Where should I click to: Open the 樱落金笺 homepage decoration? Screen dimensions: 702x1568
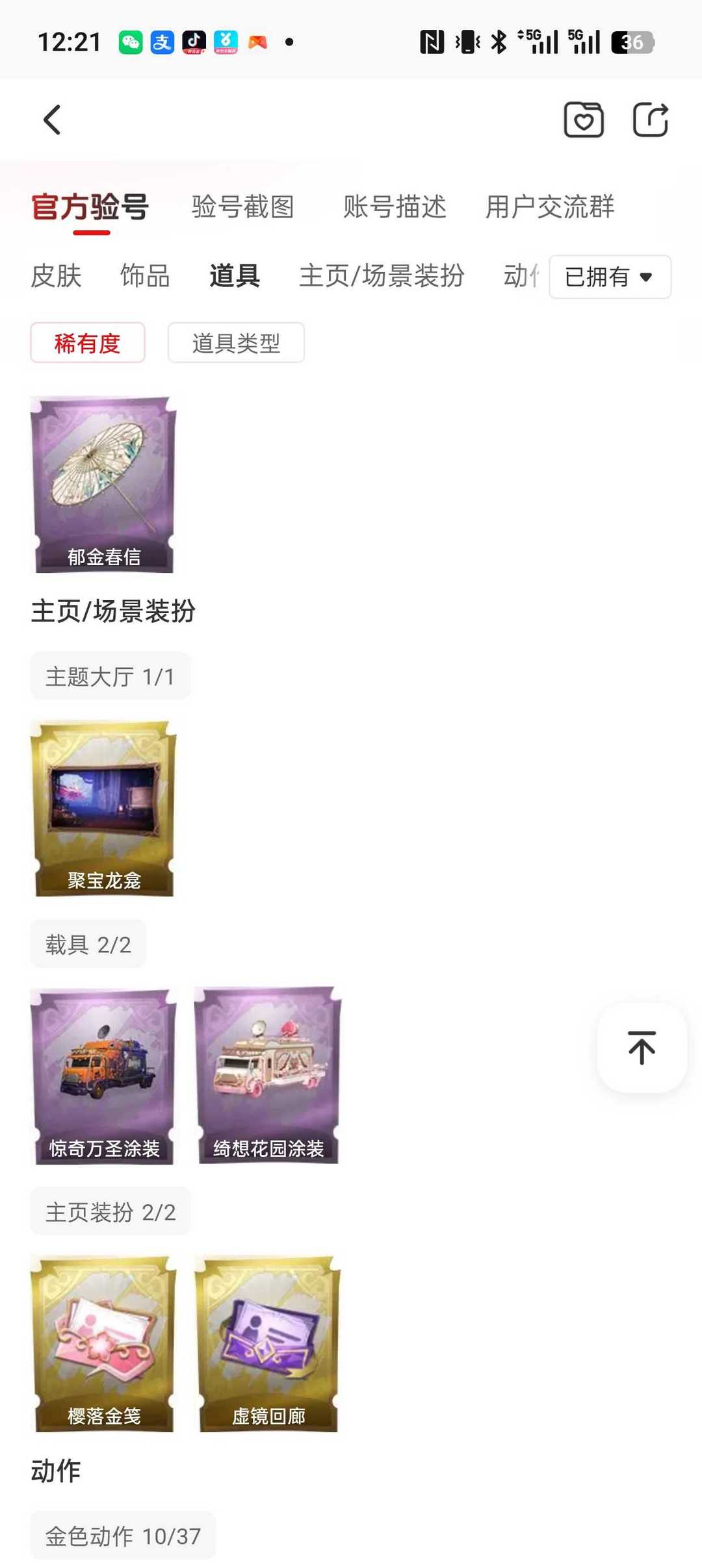[x=104, y=1343]
